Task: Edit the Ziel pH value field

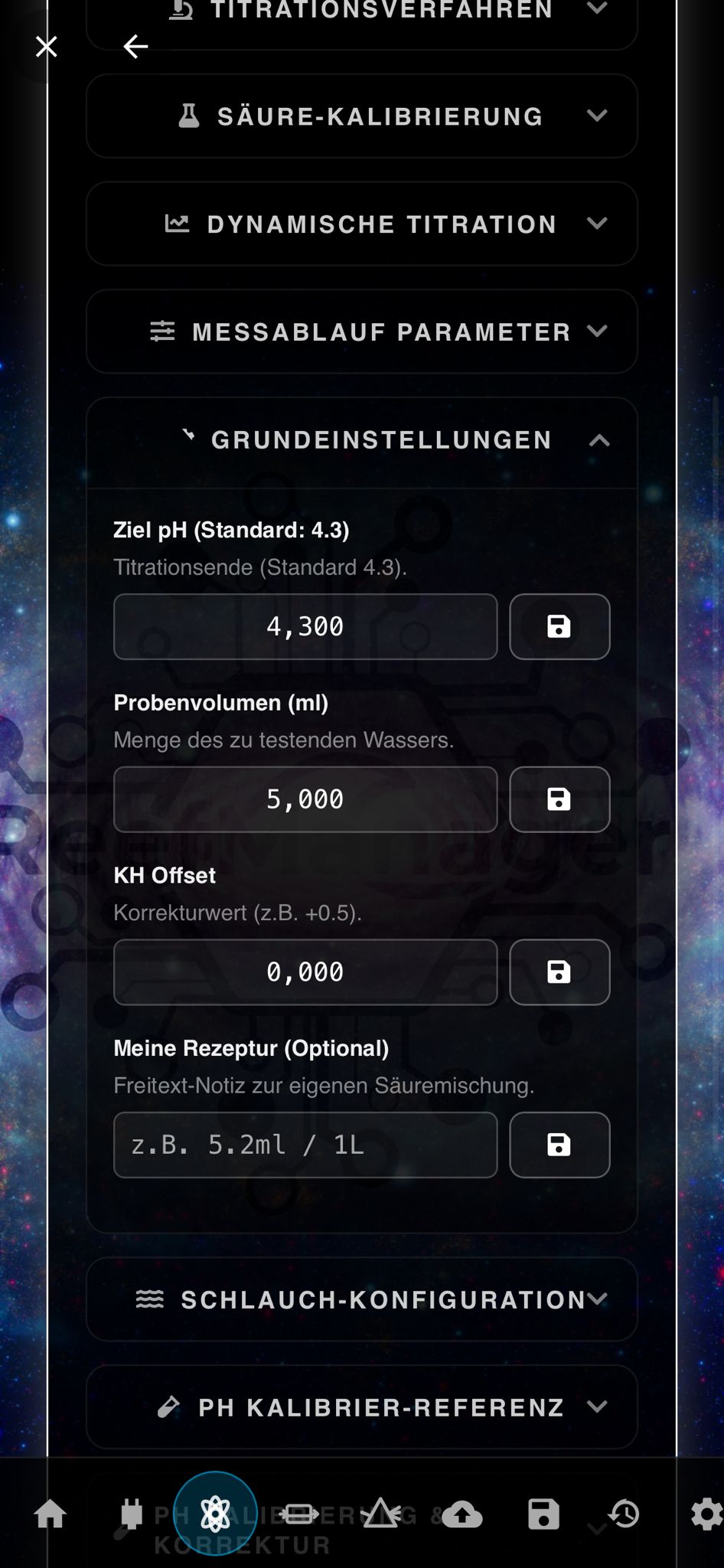Action: pyautogui.click(x=305, y=626)
